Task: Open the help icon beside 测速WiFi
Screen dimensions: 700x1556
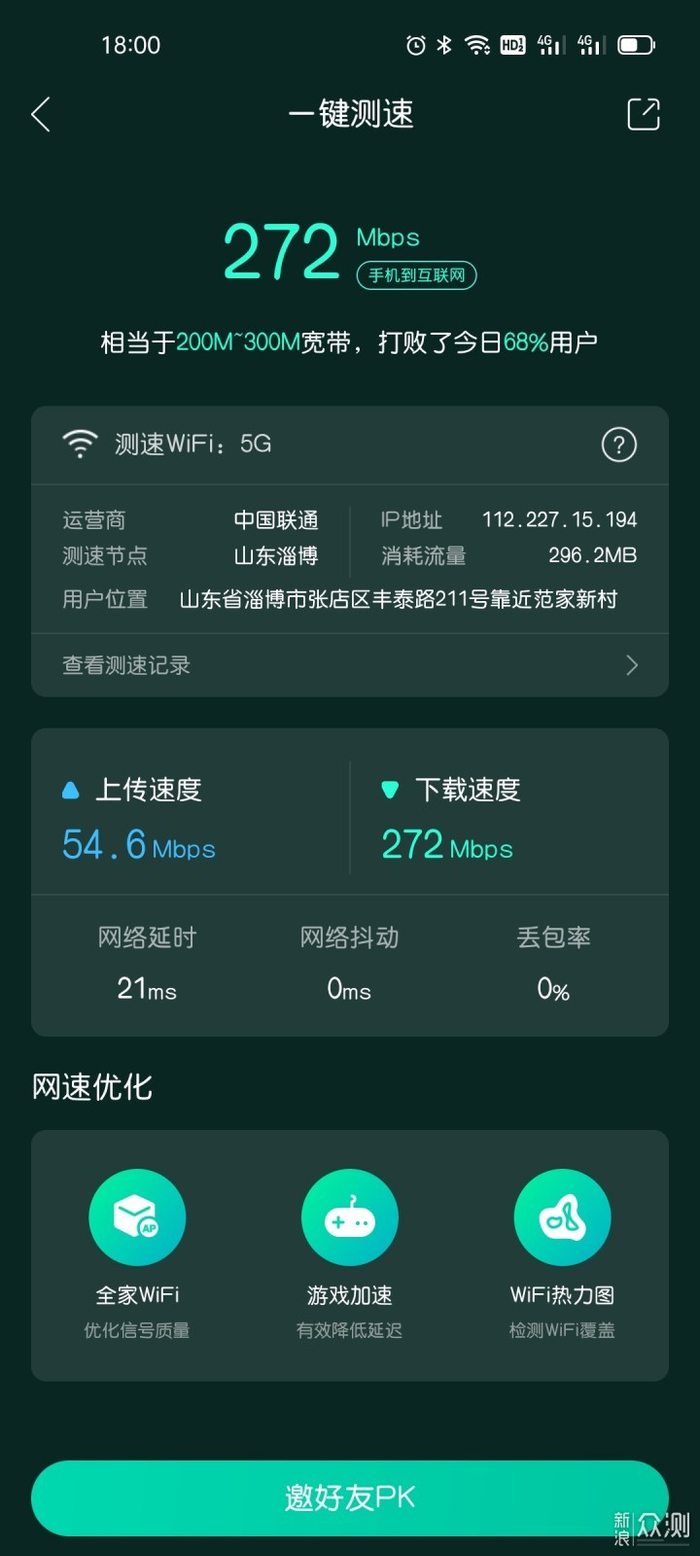Action: tap(619, 445)
